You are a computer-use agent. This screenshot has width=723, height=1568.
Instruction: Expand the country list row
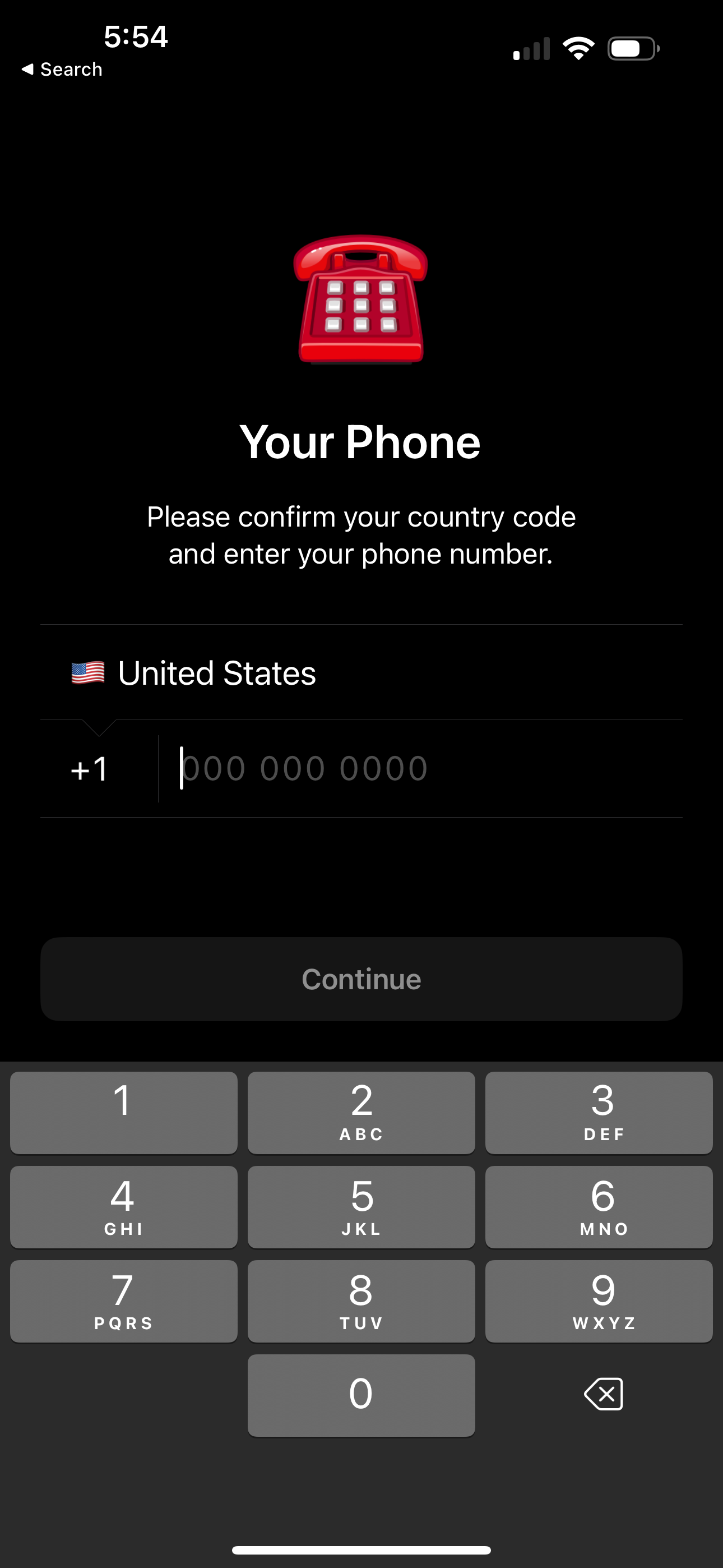point(361,672)
